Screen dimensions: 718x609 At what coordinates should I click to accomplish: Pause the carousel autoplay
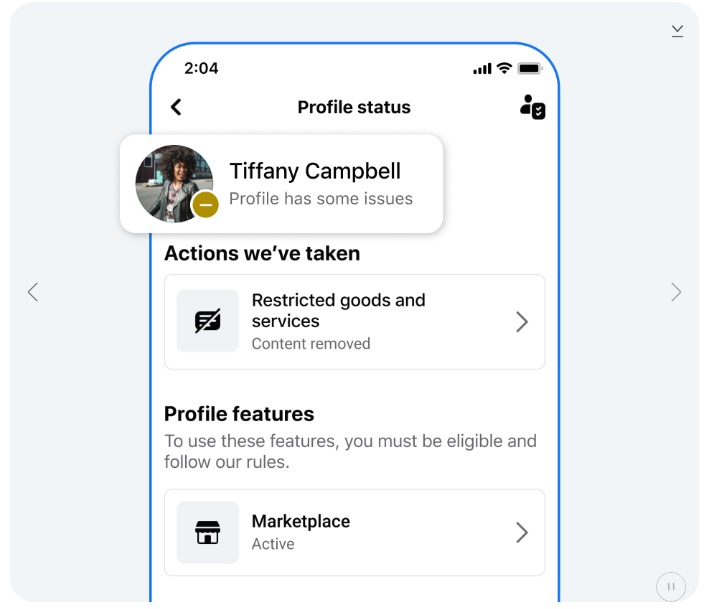coord(670,586)
